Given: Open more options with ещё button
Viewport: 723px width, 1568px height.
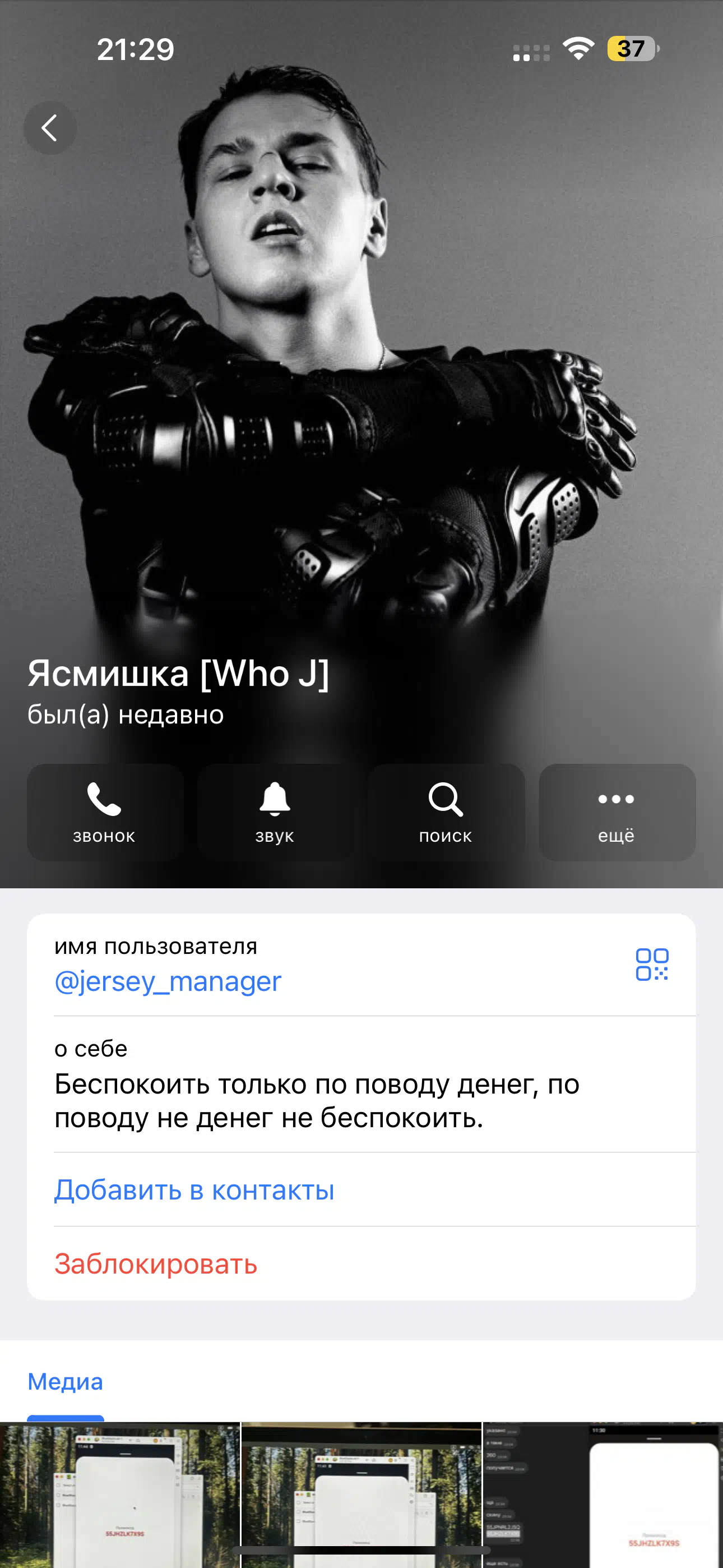Looking at the screenshot, I should (617, 812).
